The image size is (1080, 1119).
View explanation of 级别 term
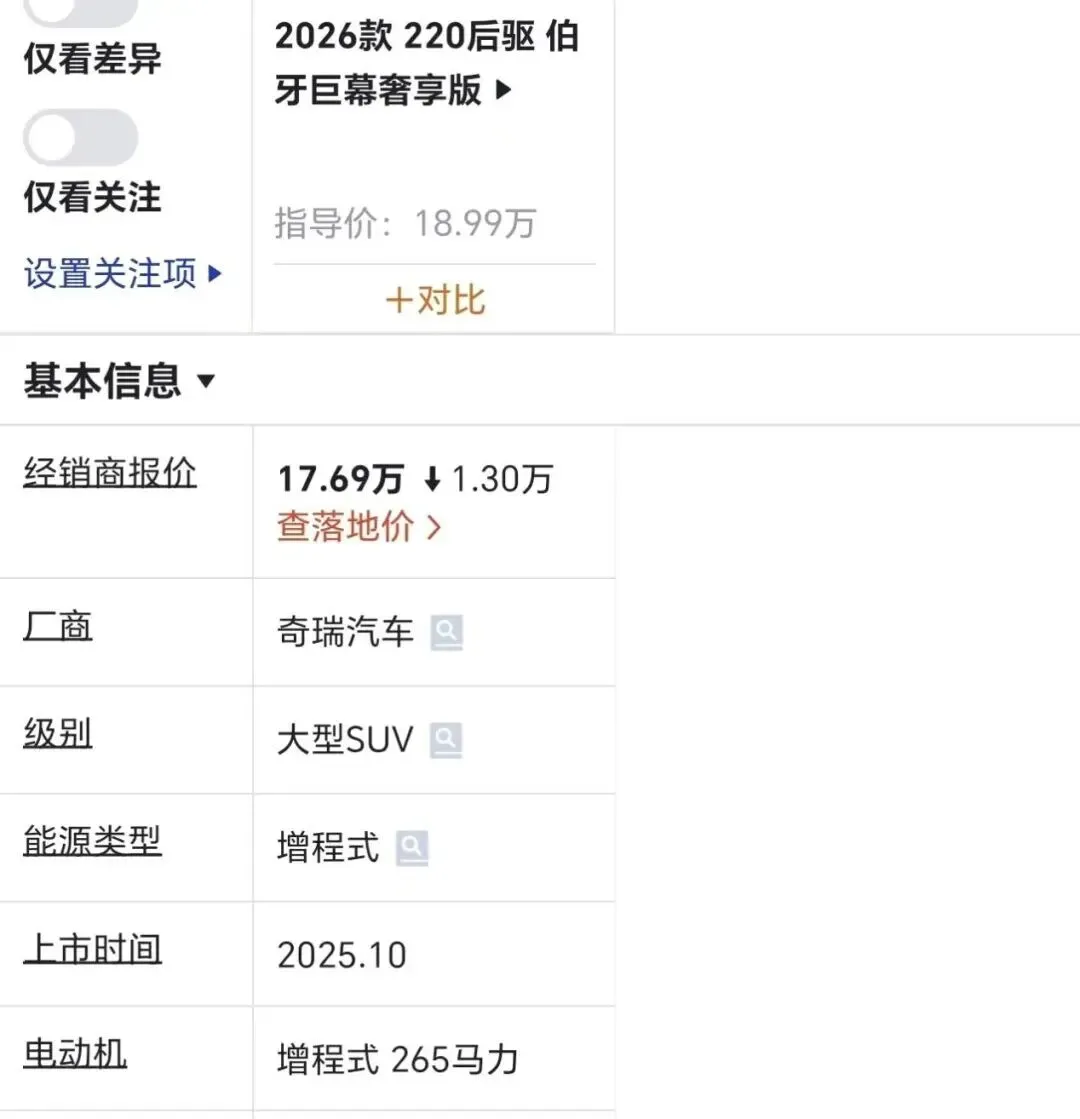[58, 734]
